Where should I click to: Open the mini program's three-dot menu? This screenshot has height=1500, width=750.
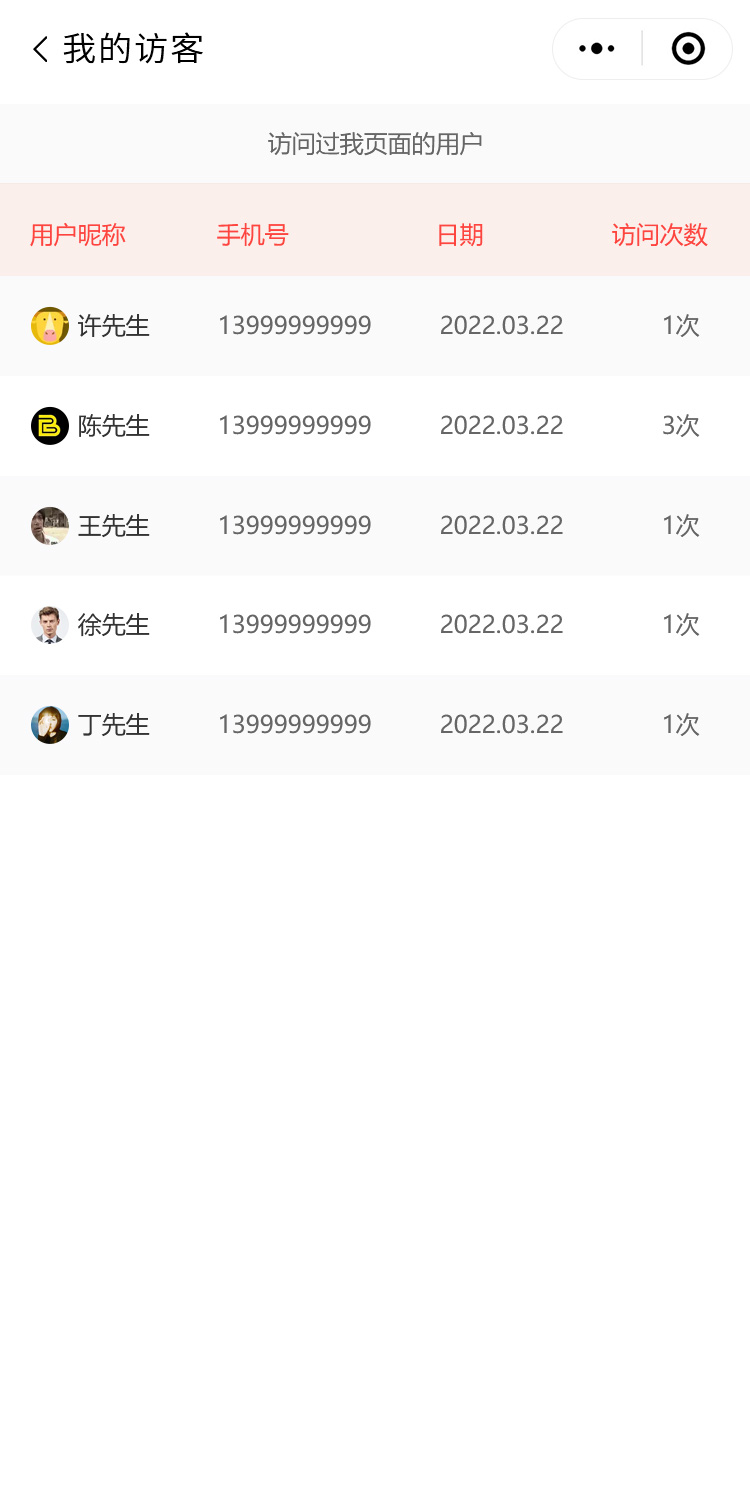pos(597,49)
